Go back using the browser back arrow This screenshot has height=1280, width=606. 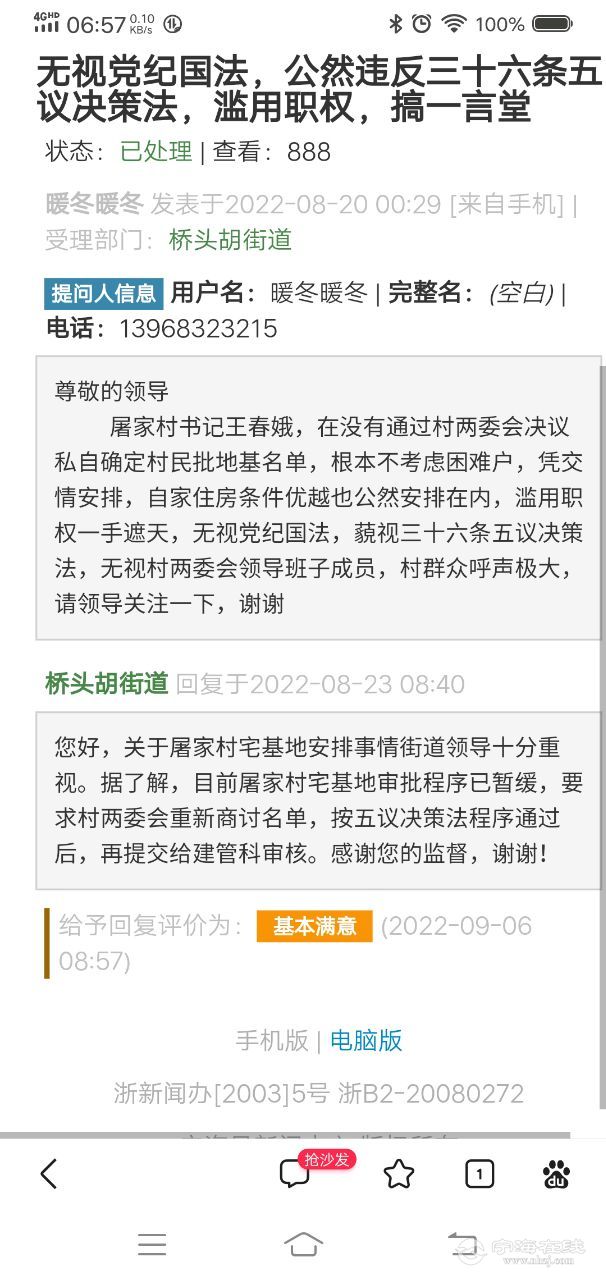click(49, 1174)
